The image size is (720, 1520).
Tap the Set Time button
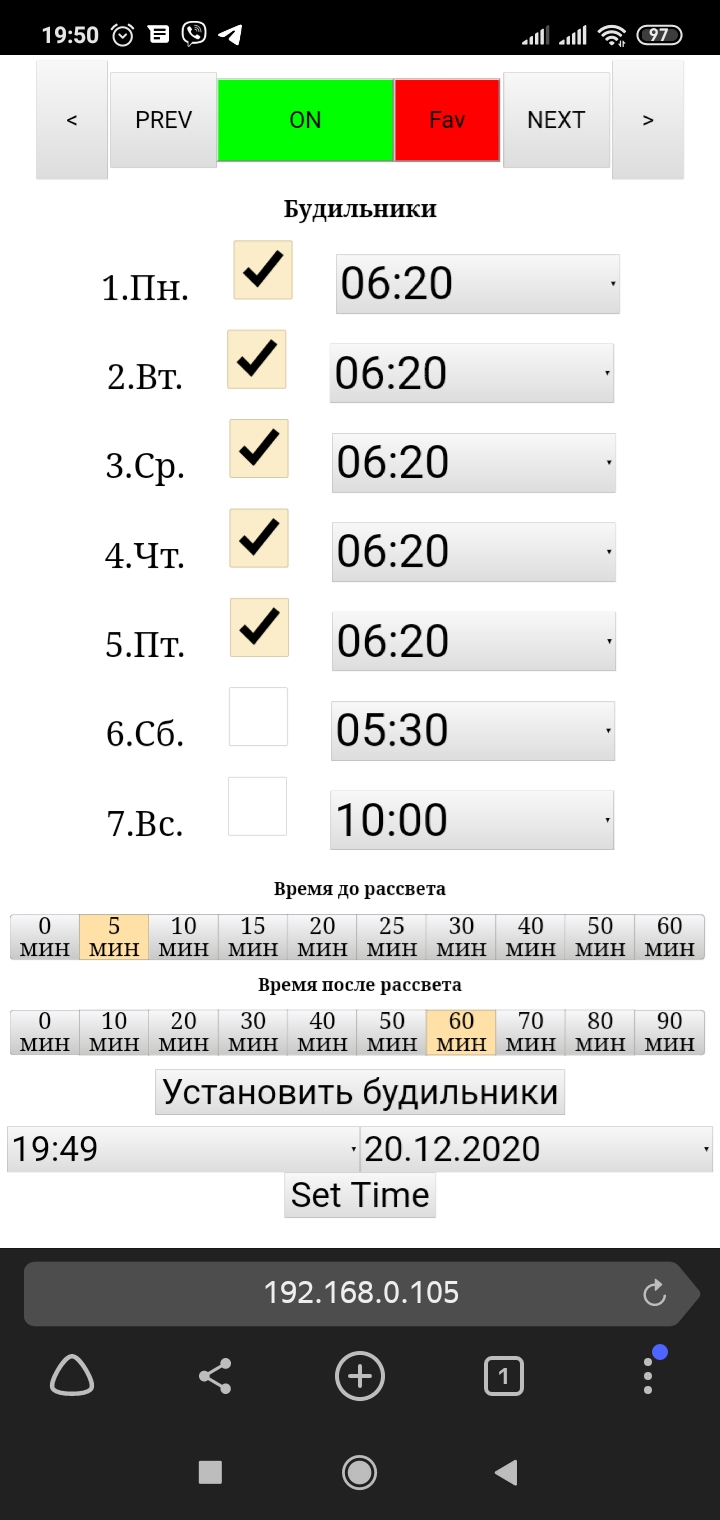[360, 1195]
